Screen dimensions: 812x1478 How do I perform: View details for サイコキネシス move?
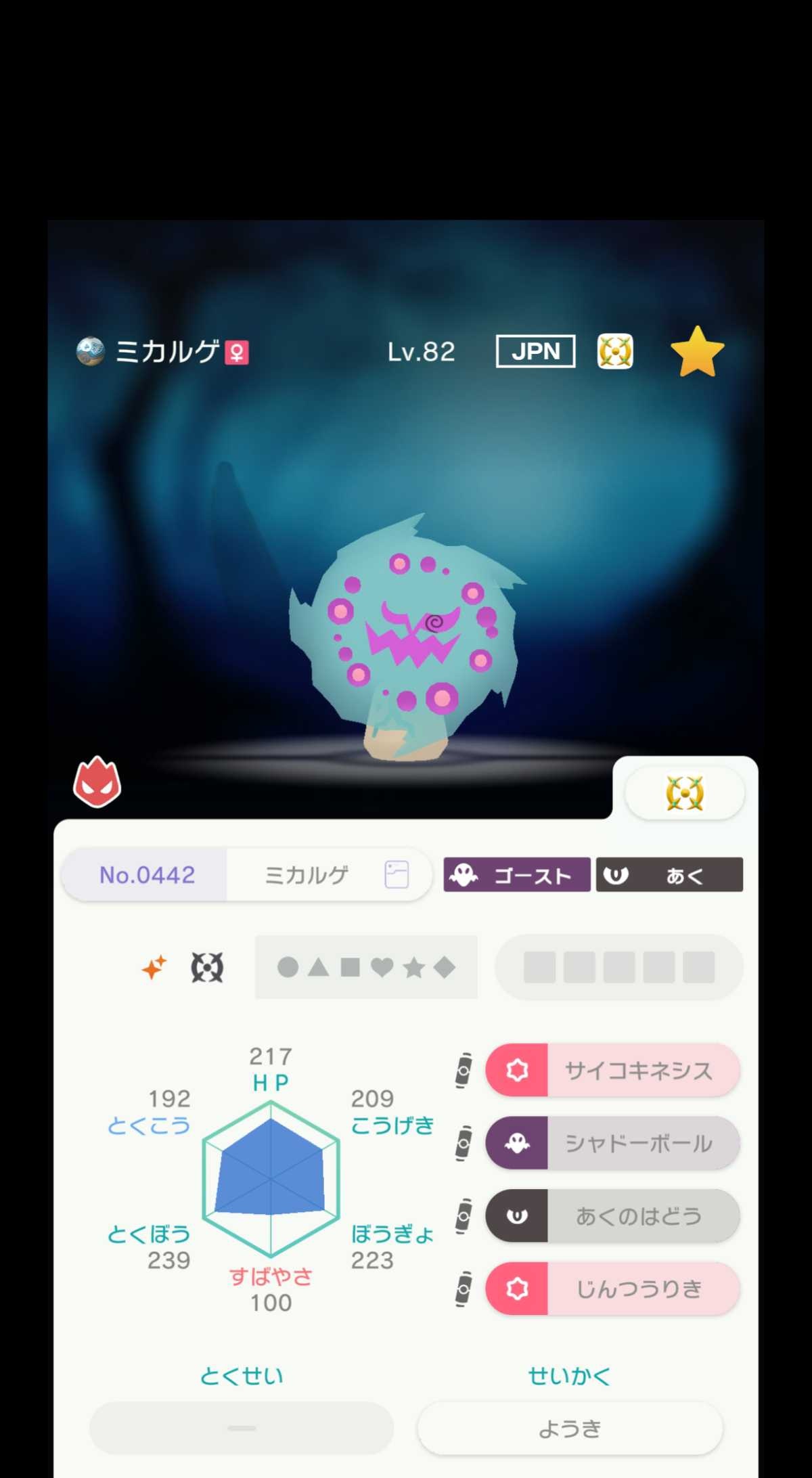pyautogui.click(x=612, y=1070)
